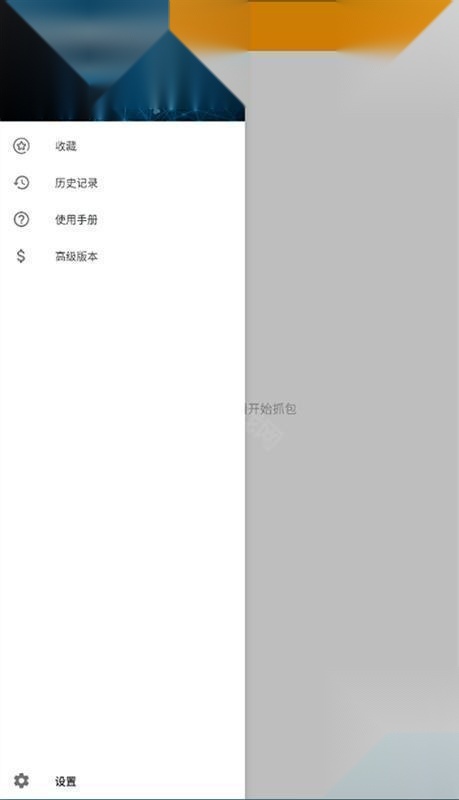Viewport: 459px width, 800px height.
Task: Open 高级版本 premium version
Action: tap(122, 256)
